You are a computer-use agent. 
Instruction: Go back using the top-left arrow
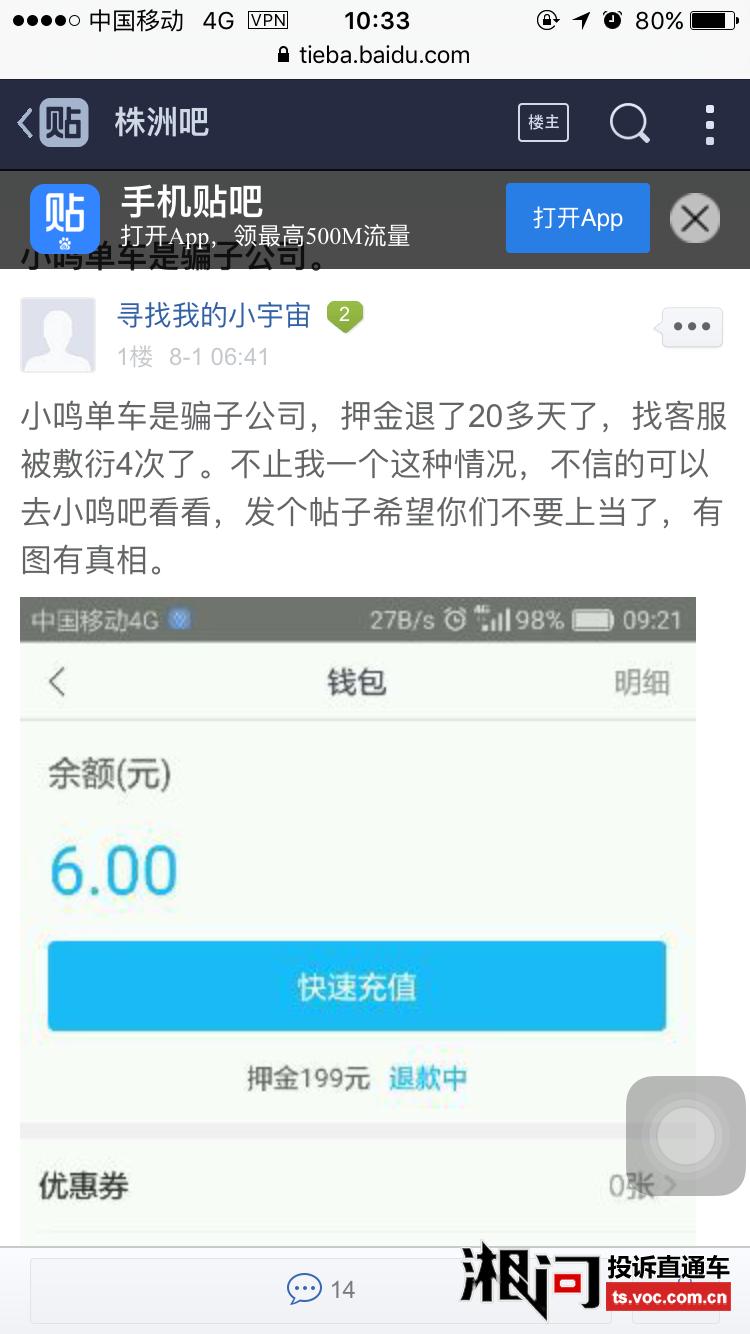pos(25,124)
